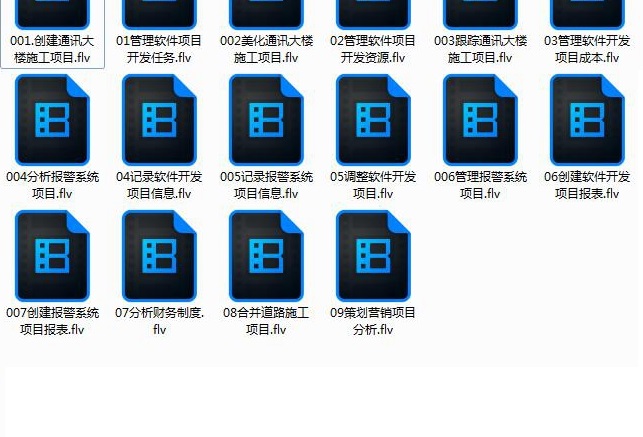The width and height of the screenshot is (643, 437).
Task: Open 04记录软件开发项目信息.flv video
Action: 159,120
